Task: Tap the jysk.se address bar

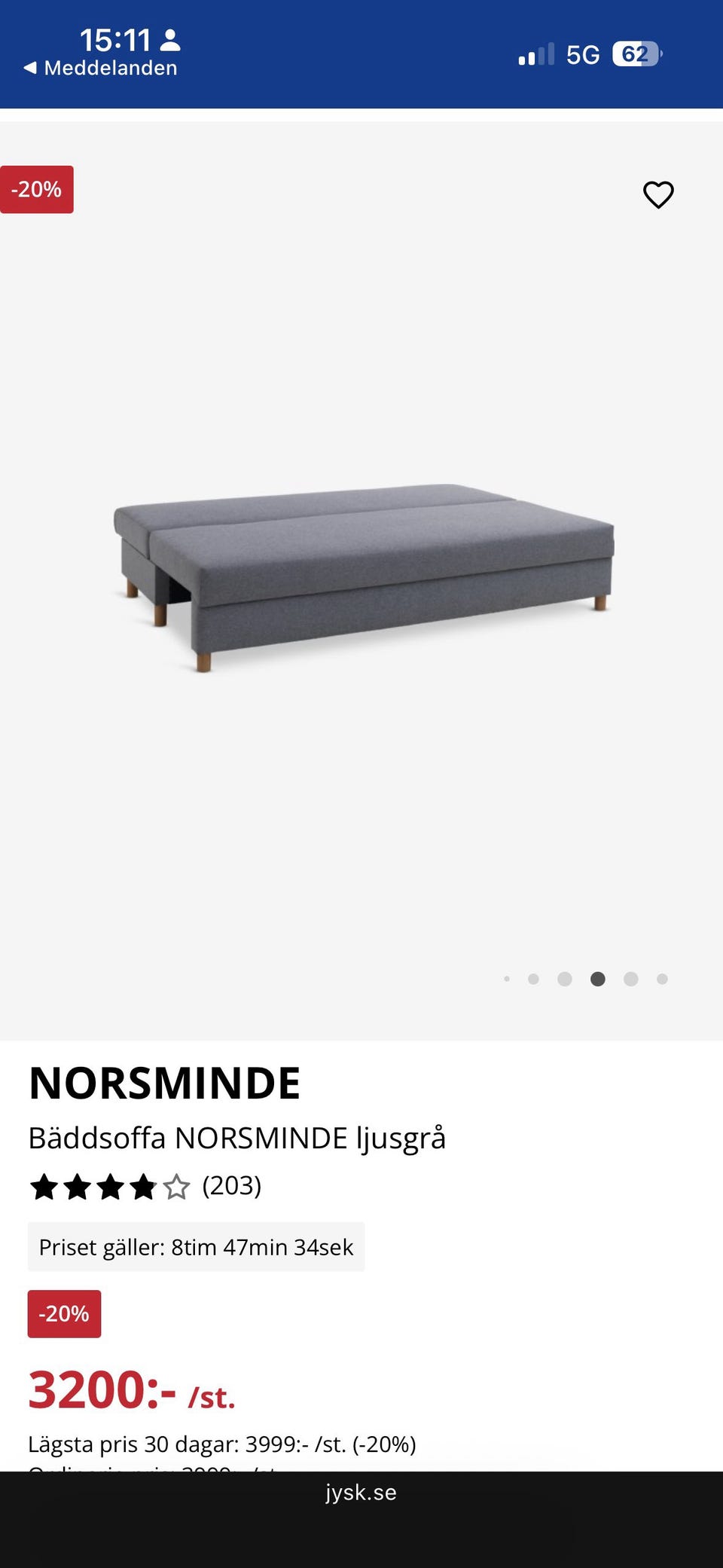Action: 361,1493
